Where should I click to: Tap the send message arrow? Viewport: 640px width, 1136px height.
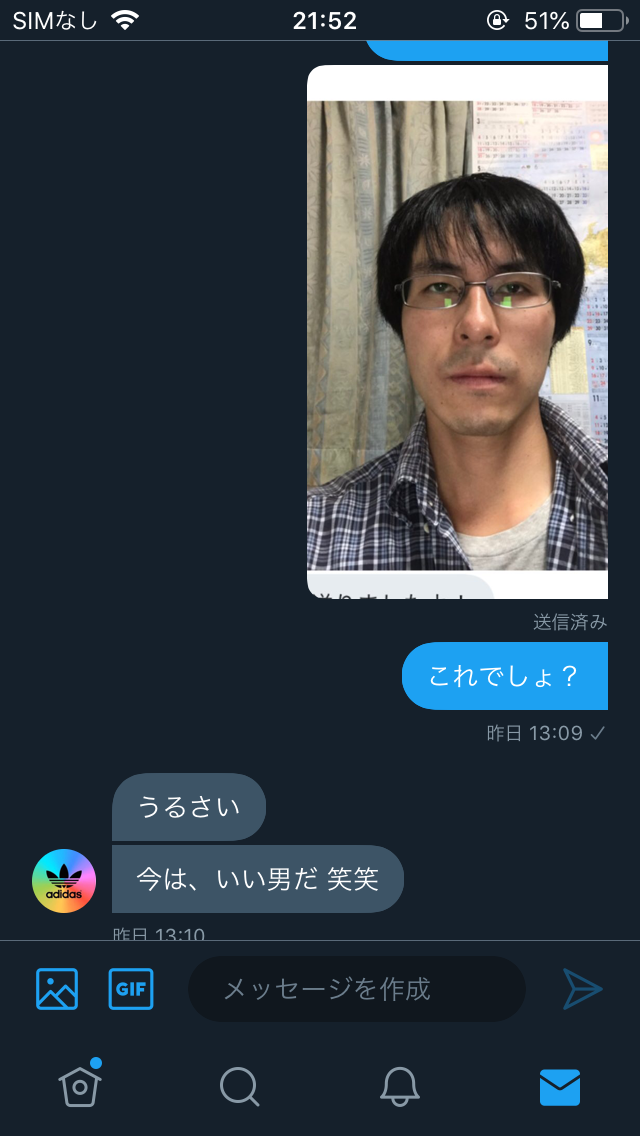click(582, 989)
